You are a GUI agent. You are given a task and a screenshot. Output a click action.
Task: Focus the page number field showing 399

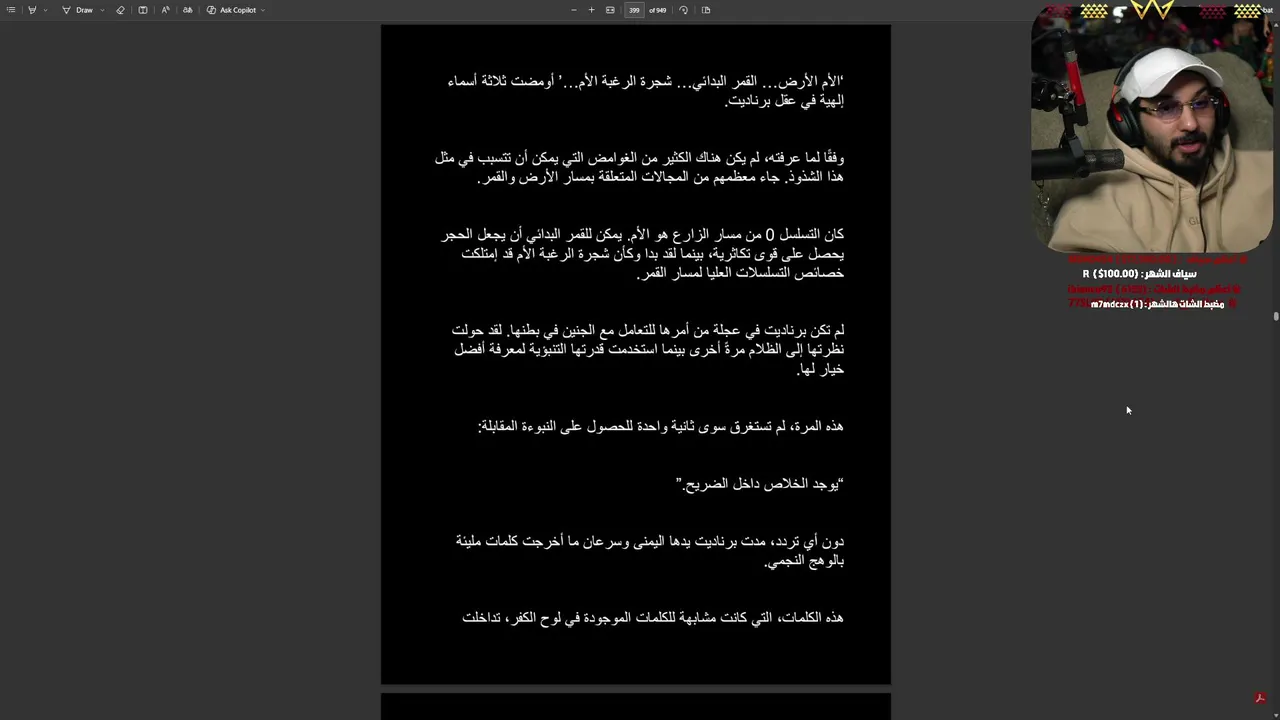(x=634, y=10)
